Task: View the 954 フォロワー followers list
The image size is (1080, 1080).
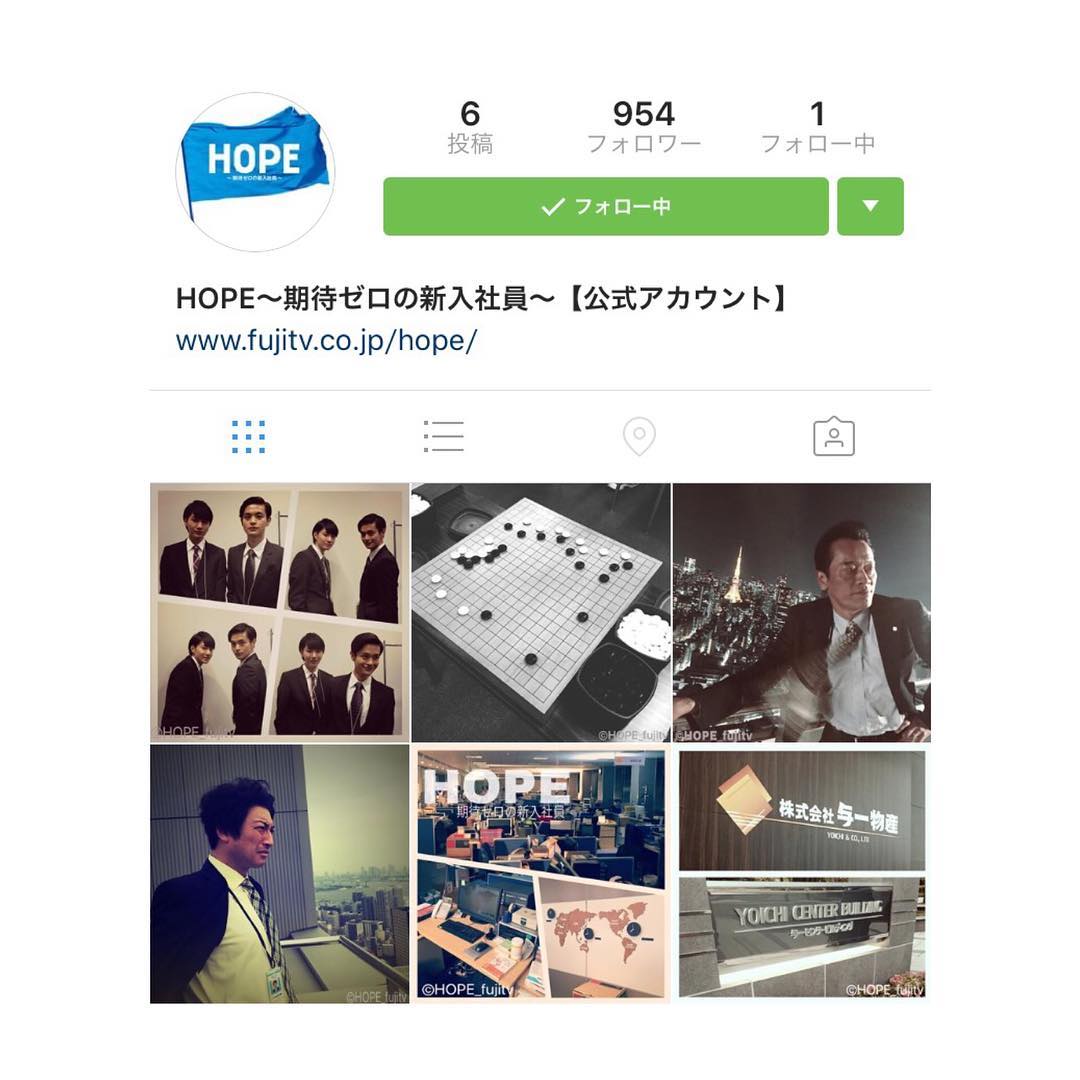Action: tap(643, 127)
